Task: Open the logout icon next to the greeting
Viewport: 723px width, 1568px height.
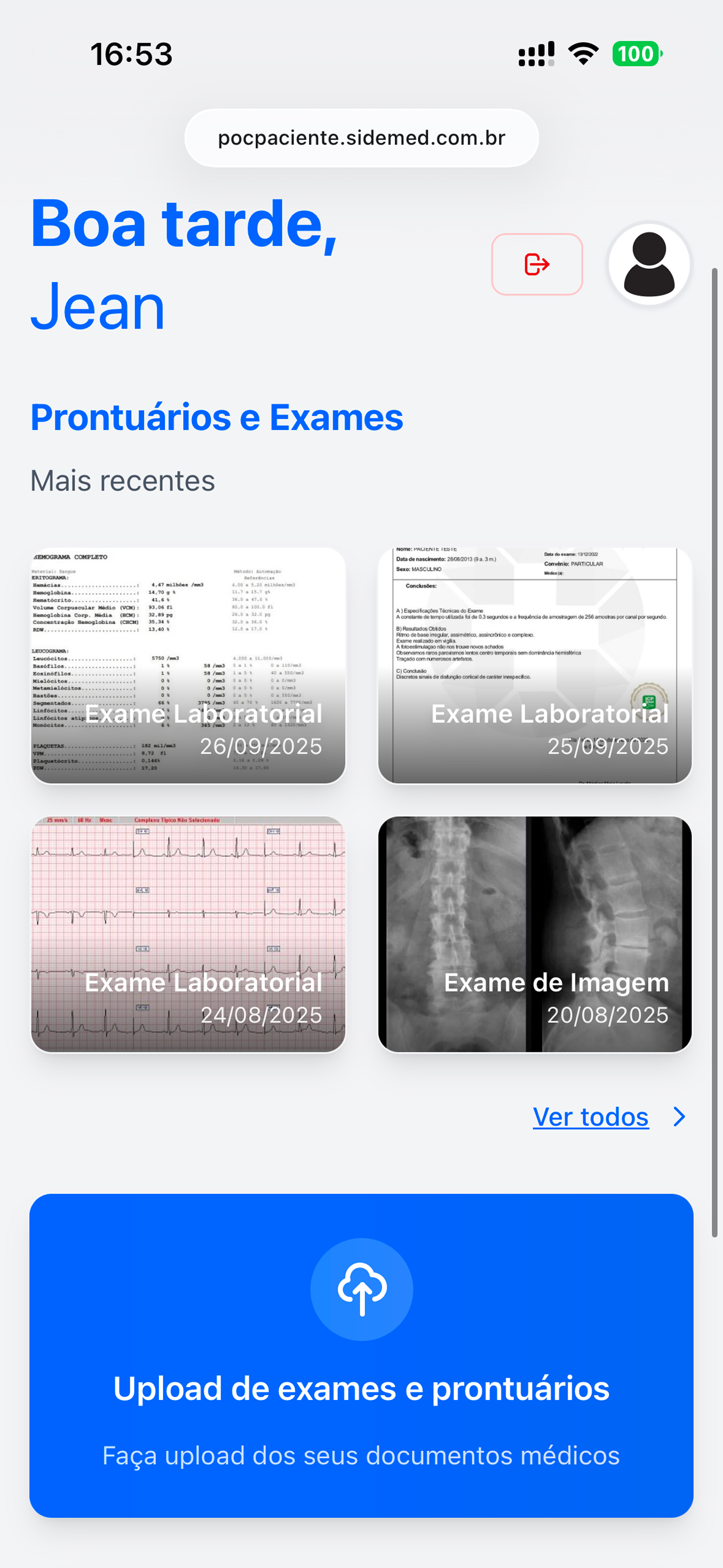Action: coord(536,264)
